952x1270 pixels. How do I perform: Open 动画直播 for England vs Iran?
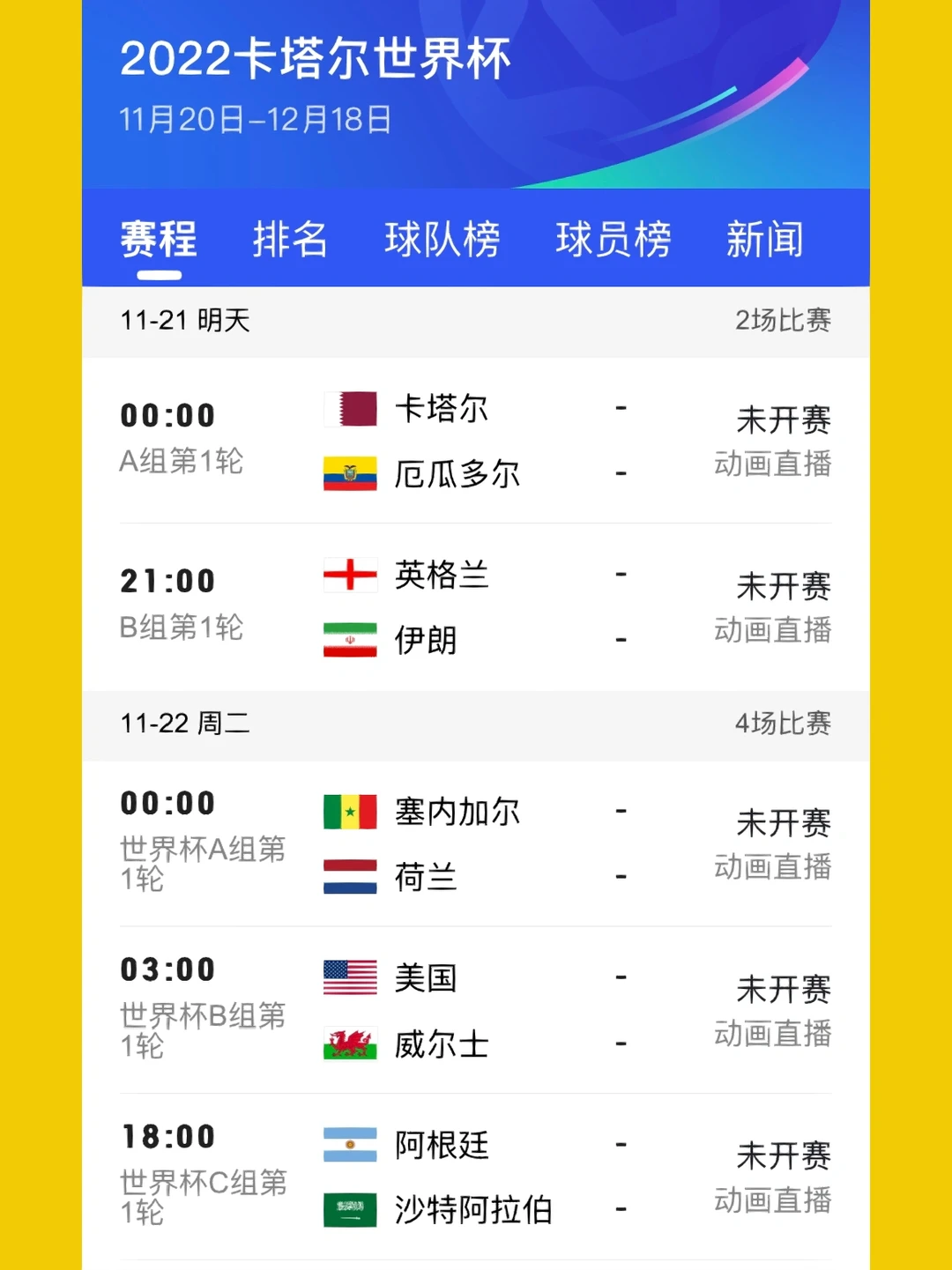771,631
